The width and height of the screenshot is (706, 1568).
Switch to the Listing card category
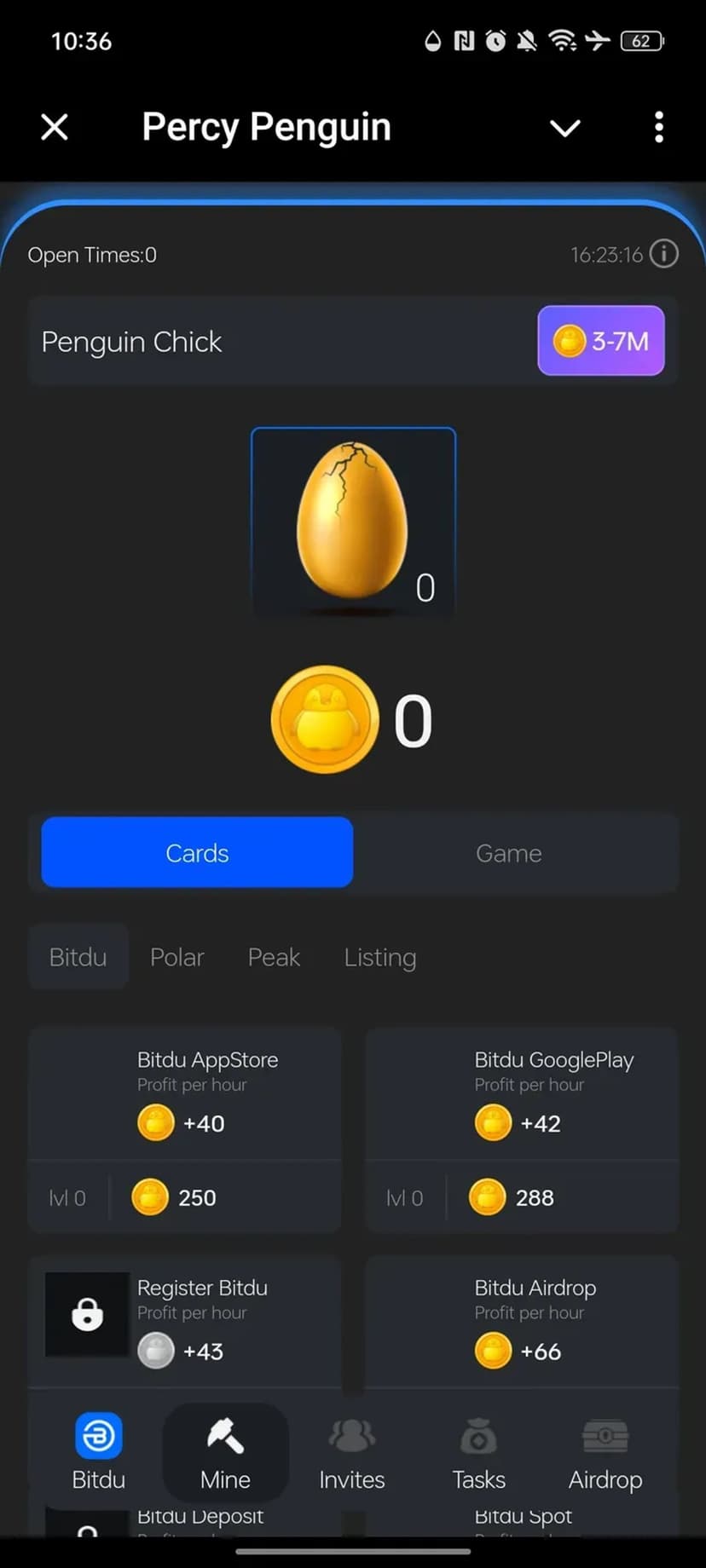[379, 957]
